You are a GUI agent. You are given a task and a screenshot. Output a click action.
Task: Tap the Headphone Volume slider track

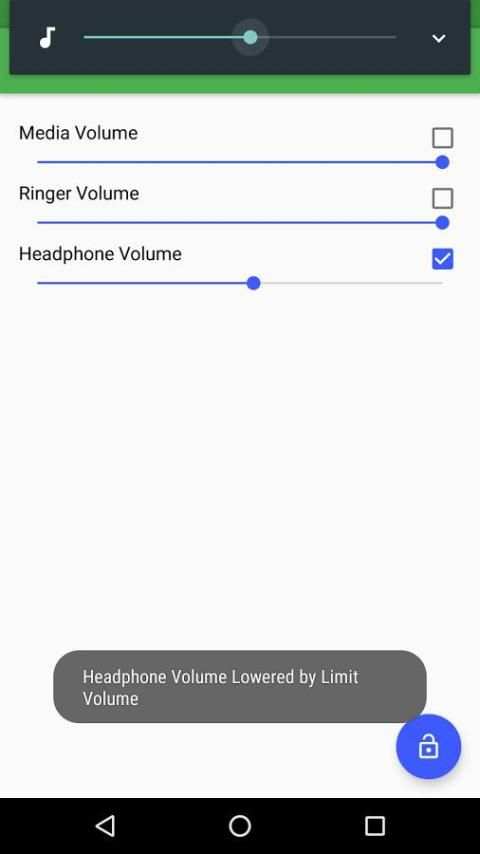(x=240, y=283)
